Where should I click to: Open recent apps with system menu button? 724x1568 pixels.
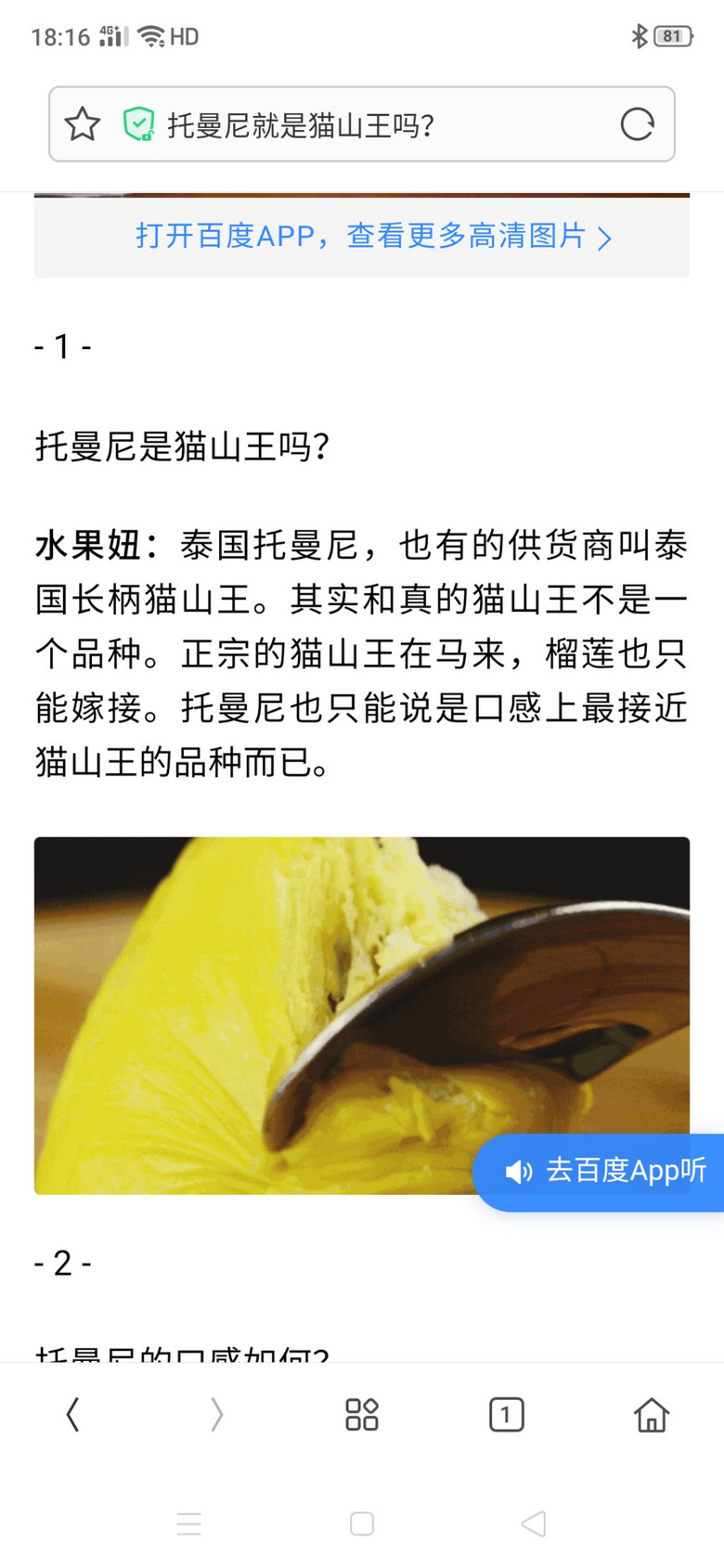pos(189,1523)
